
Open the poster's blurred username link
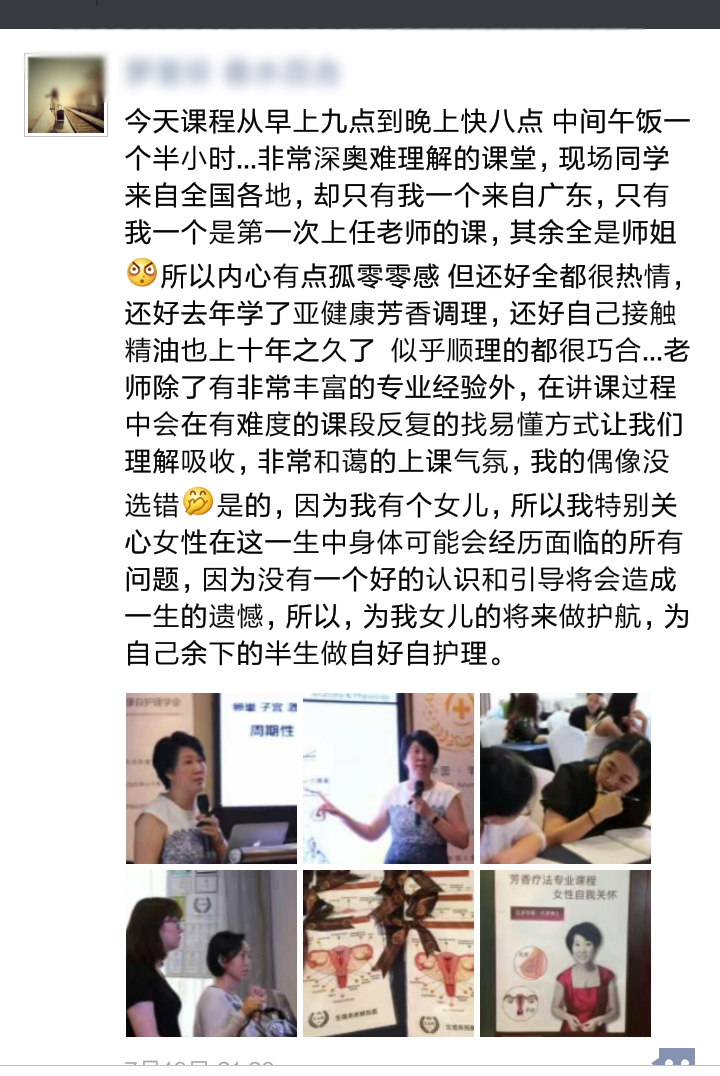tap(231, 72)
